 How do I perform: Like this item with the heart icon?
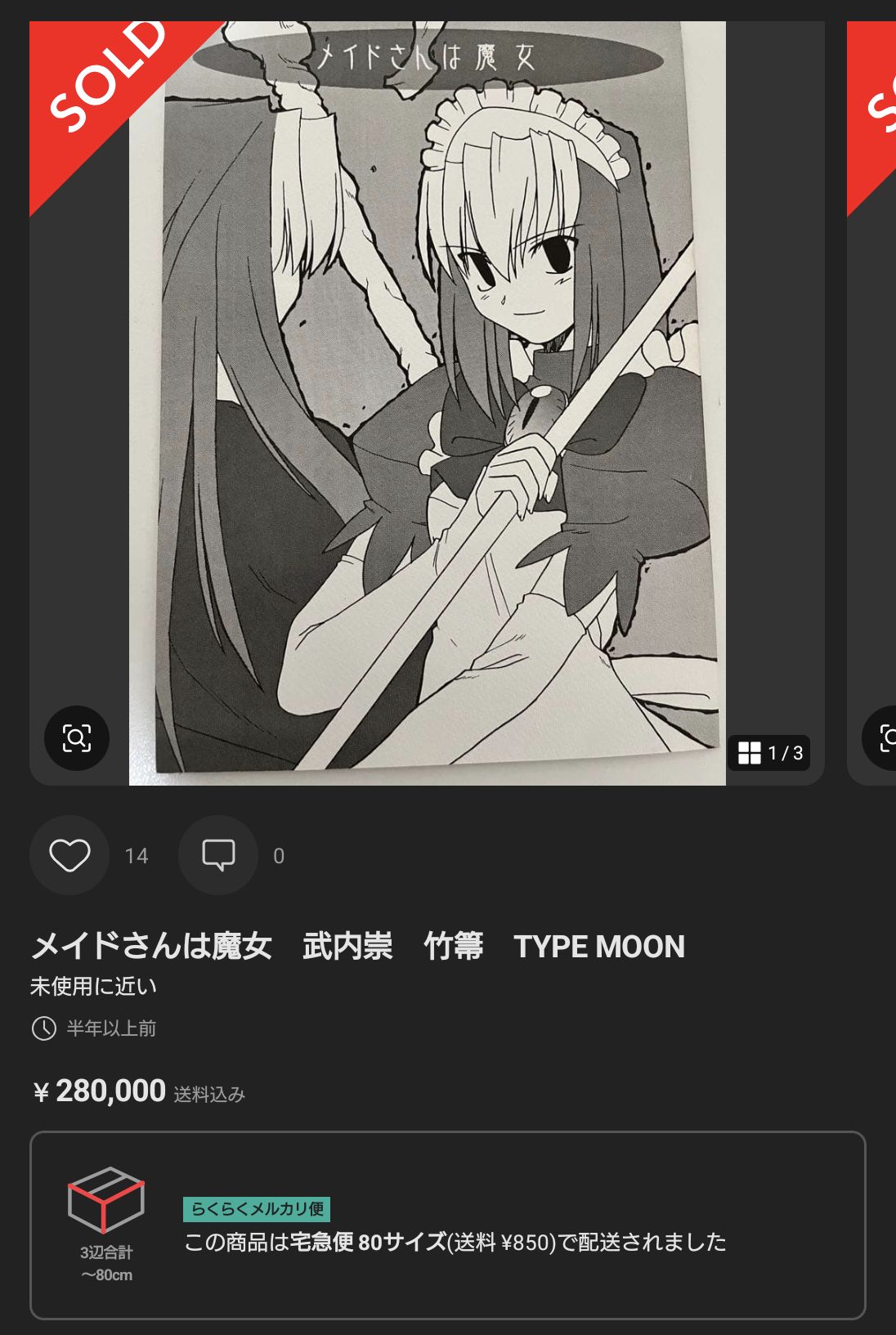[x=69, y=855]
